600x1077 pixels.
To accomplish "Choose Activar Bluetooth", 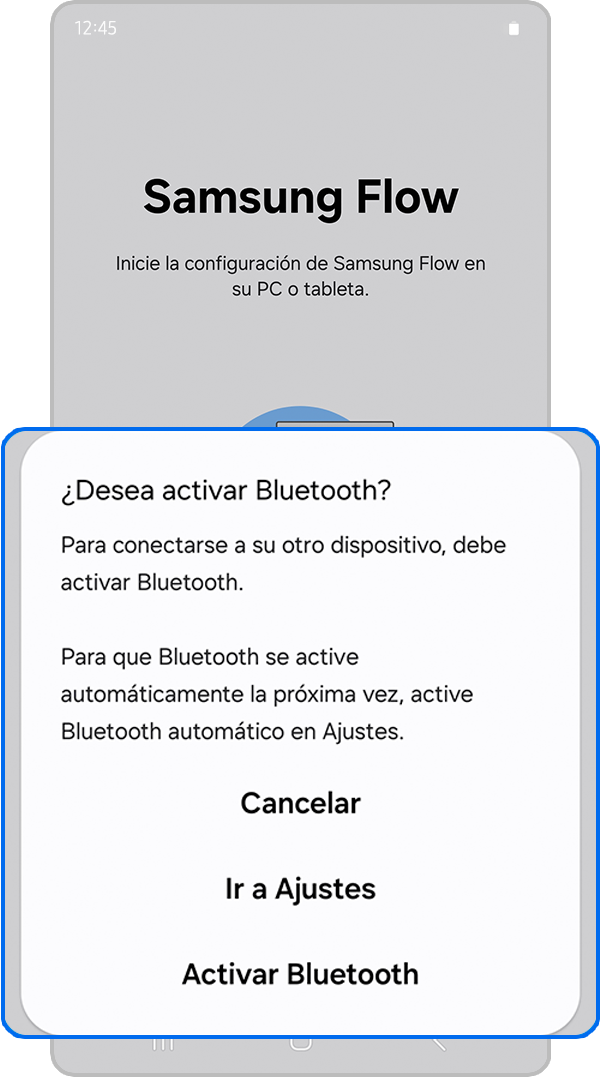I will 300,974.
